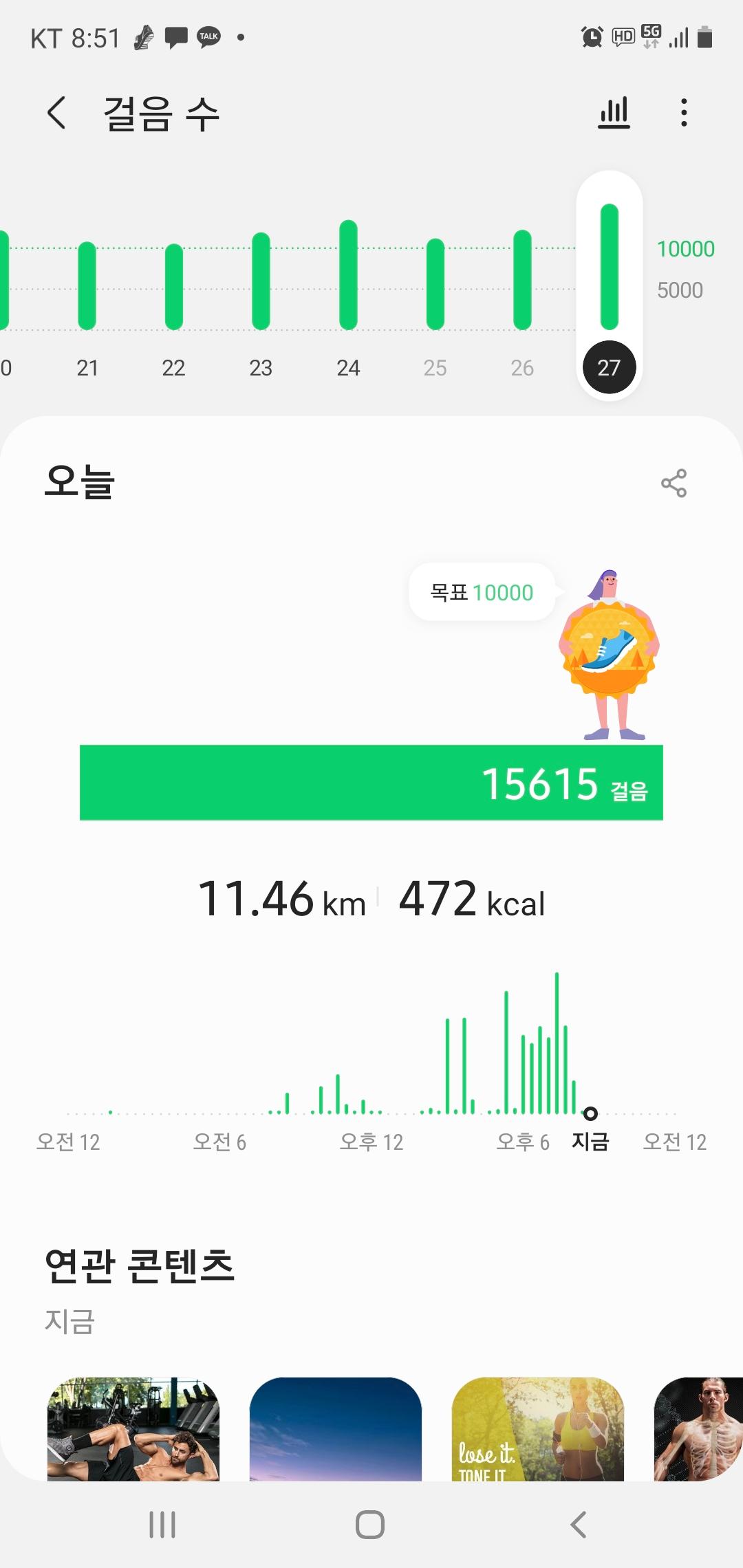Select the step bar for day 25
Viewport: 743px width, 1568px height.
[x=435, y=283]
